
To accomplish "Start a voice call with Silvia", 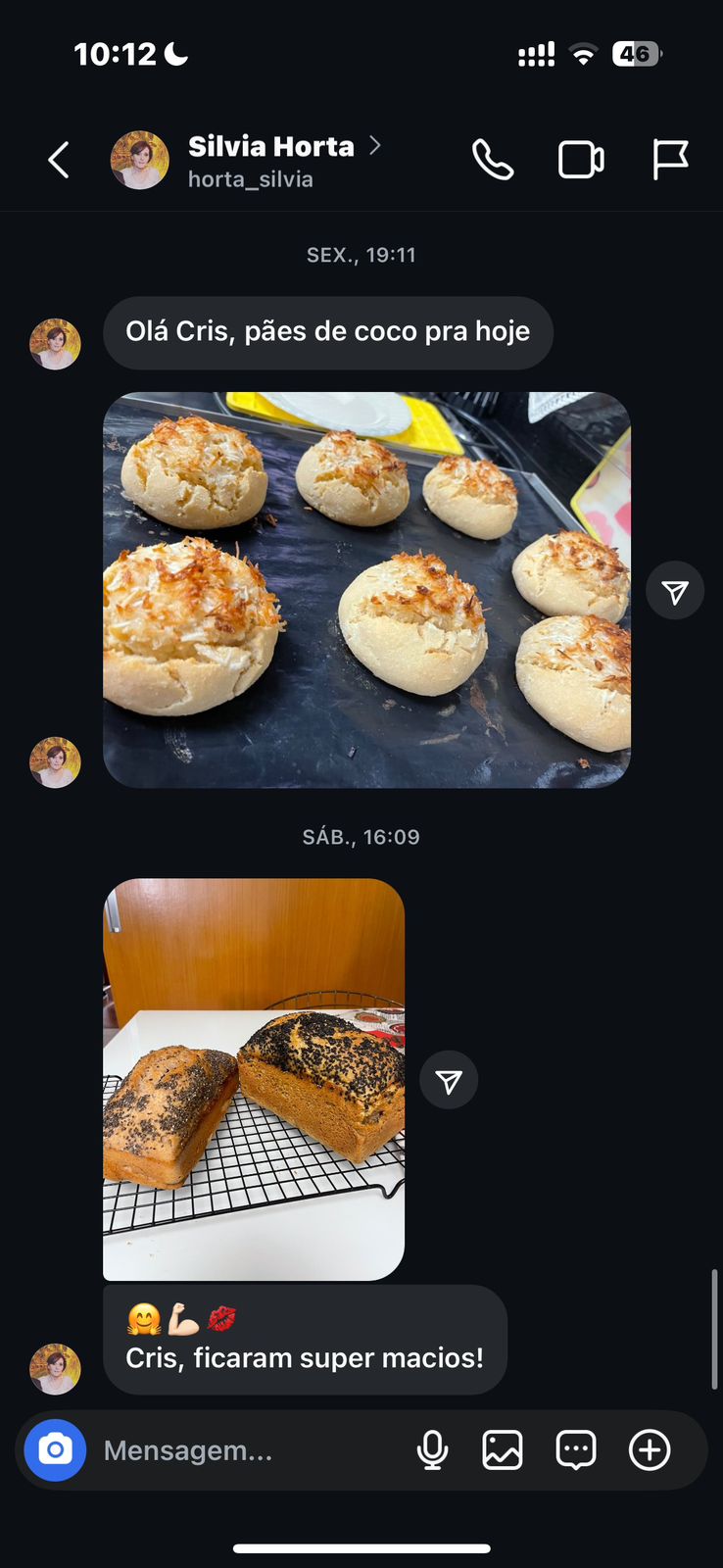I will coord(493,160).
